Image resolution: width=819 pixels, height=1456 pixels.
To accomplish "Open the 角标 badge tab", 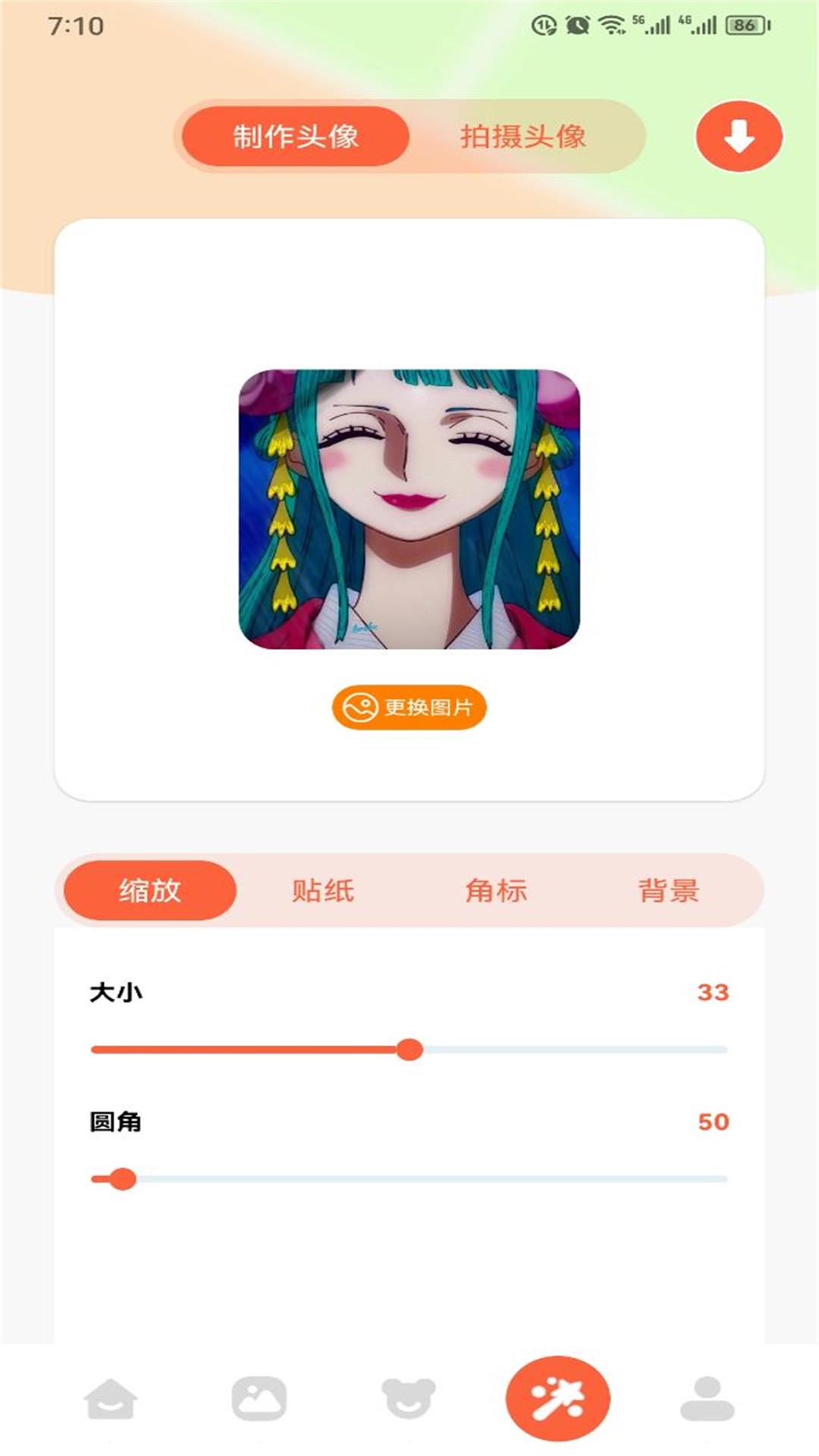I will tap(496, 890).
